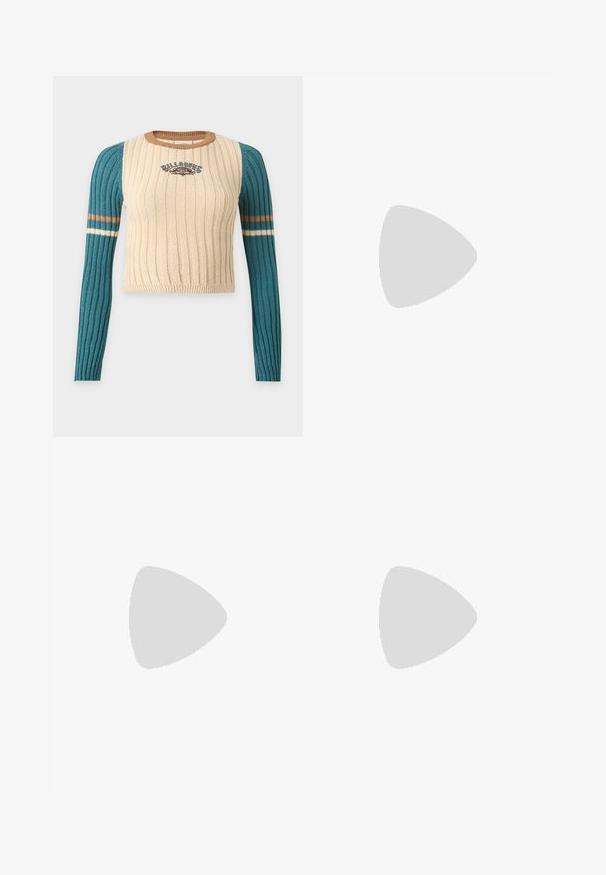
Task: Open the cream and teal knit sweater tile
Action: tap(177, 256)
